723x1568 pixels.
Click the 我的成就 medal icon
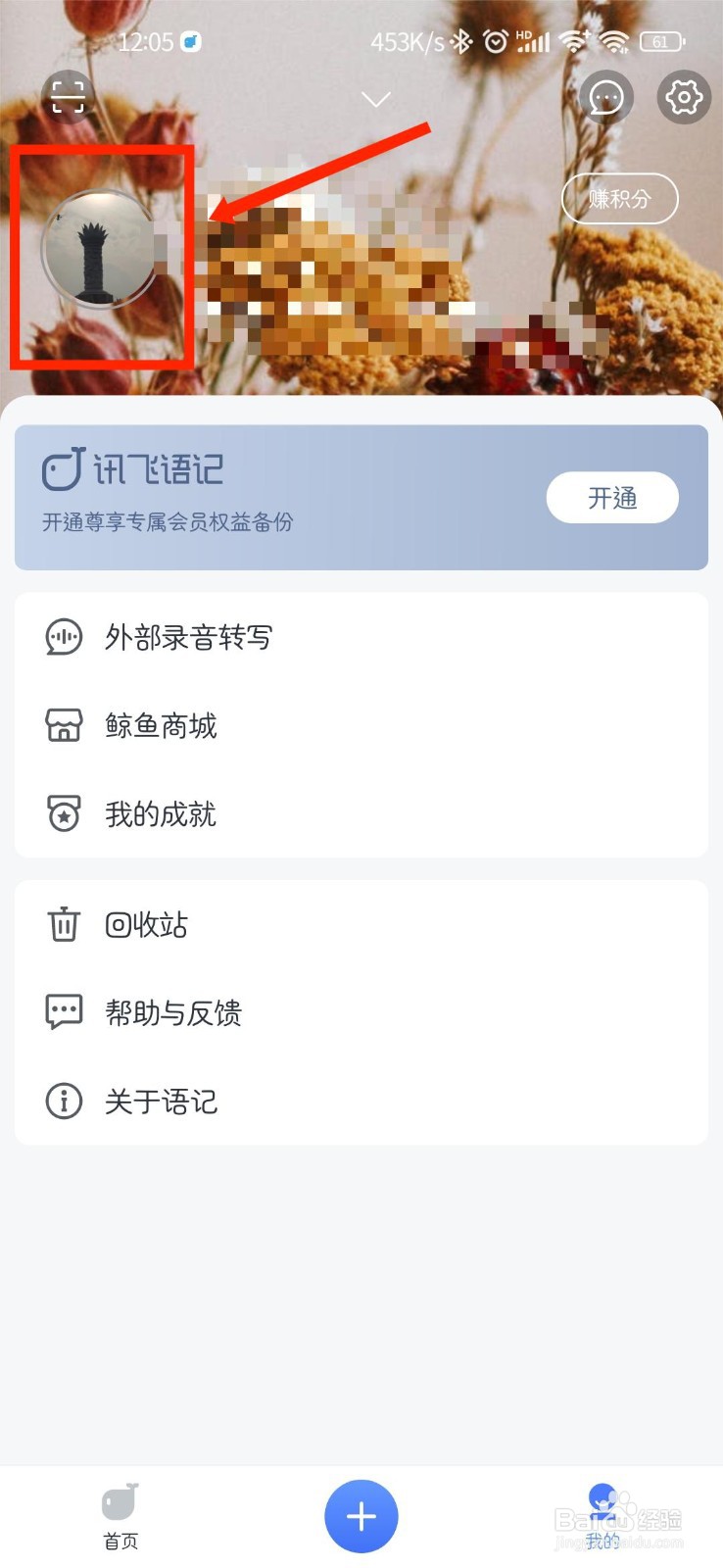pos(64,813)
